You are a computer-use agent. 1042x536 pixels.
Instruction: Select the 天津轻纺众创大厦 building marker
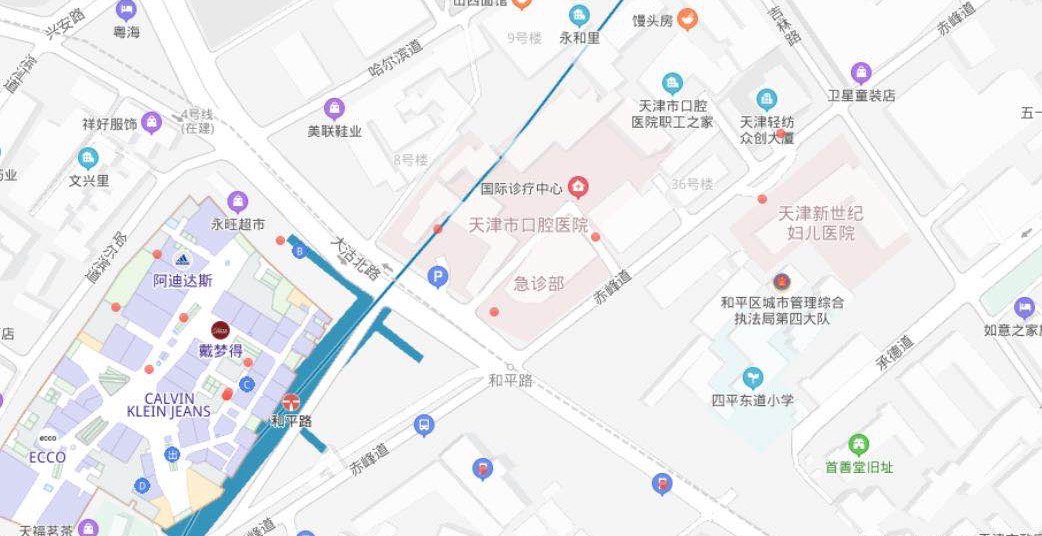pos(766,99)
